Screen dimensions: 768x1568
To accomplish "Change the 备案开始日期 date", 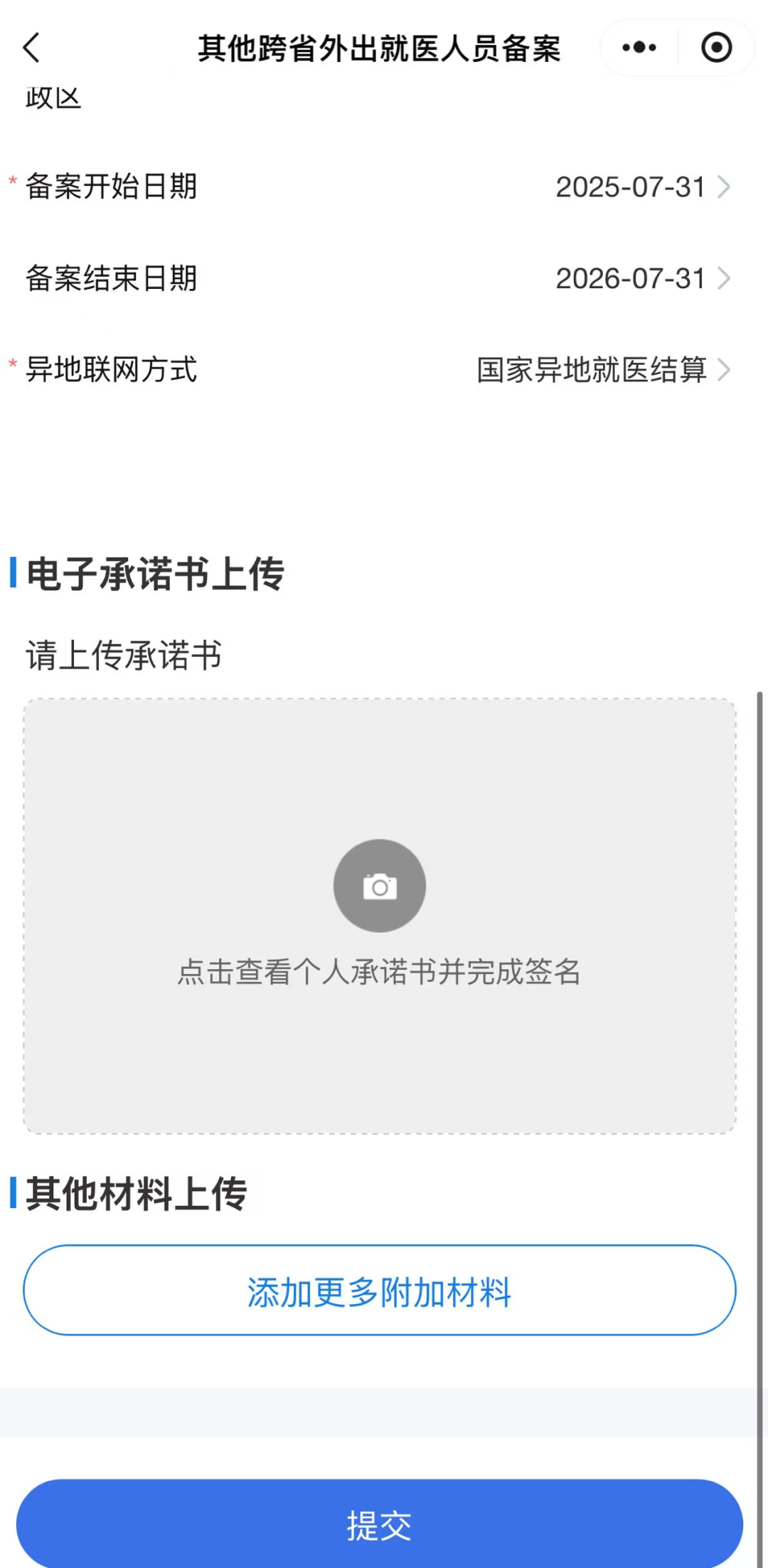I will pyautogui.click(x=384, y=186).
